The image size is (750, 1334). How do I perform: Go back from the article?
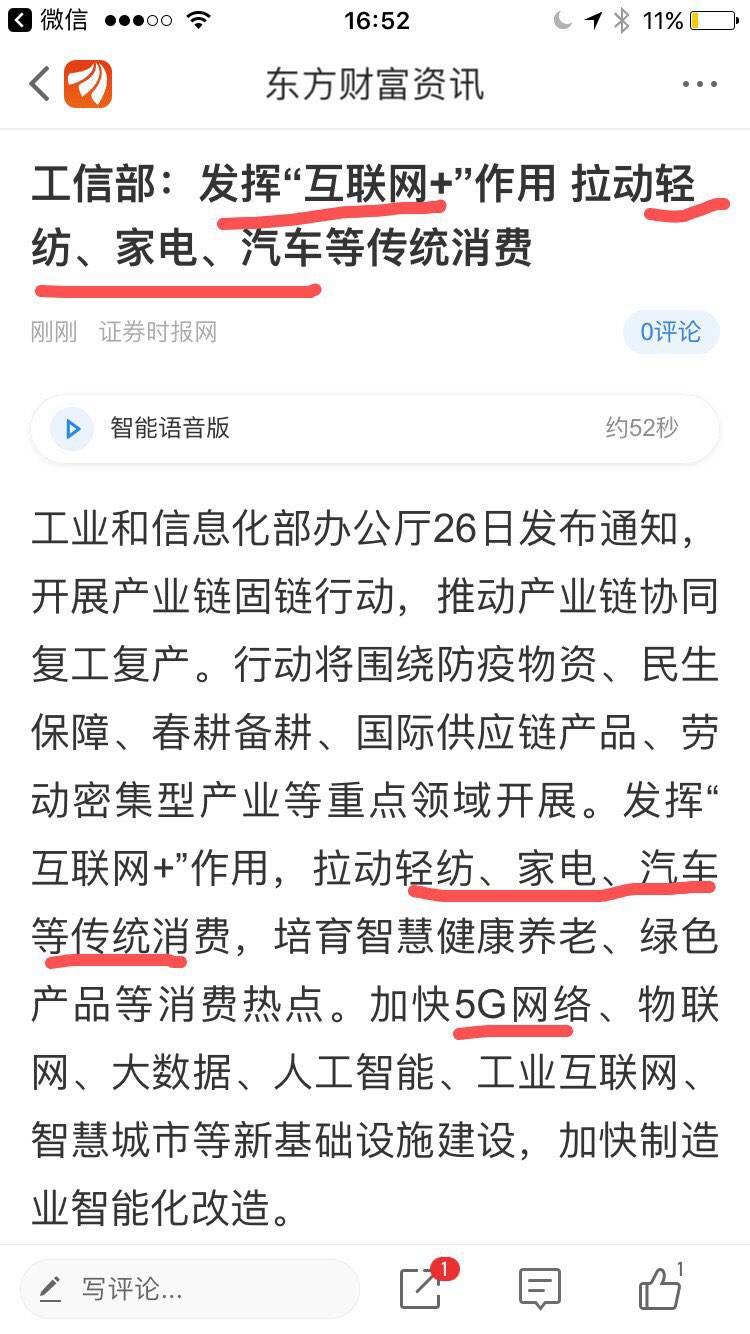(40, 84)
